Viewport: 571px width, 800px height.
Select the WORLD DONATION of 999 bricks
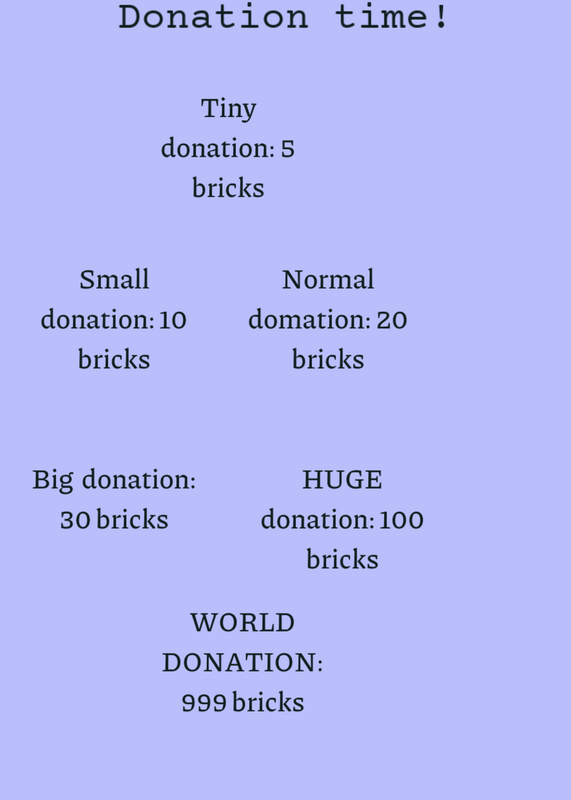click(242, 662)
